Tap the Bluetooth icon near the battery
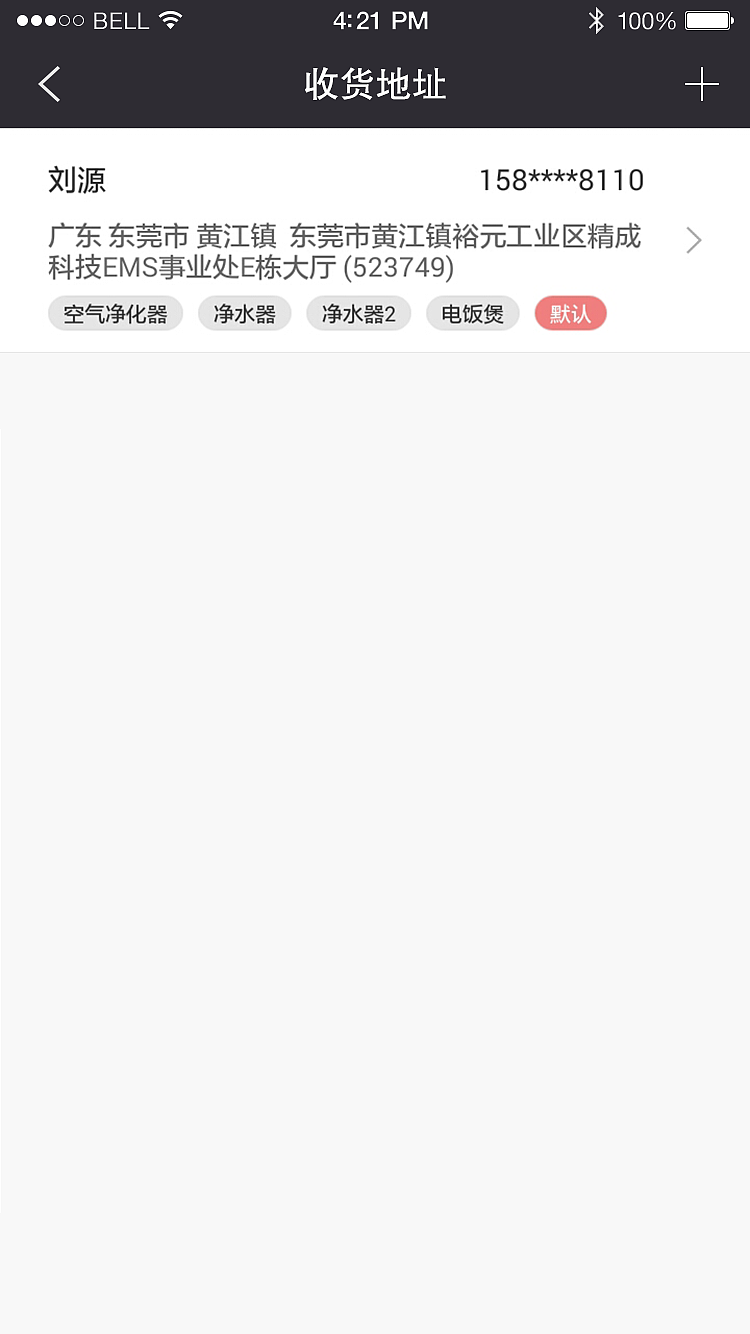Screen dimensions: 750x1334 click(596, 20)
